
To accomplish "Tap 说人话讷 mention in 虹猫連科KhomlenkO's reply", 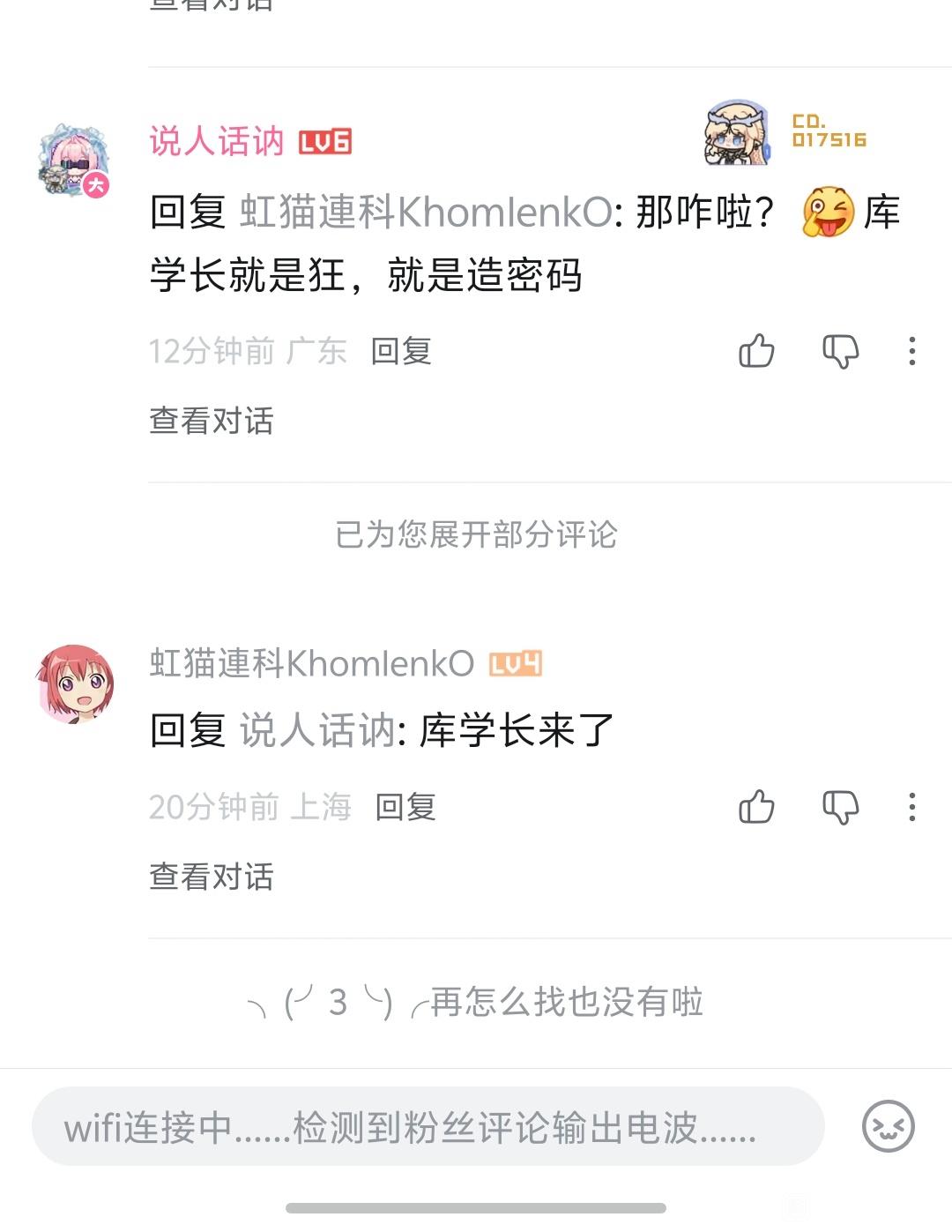I will pyautogui.click(x=317, y=731).
